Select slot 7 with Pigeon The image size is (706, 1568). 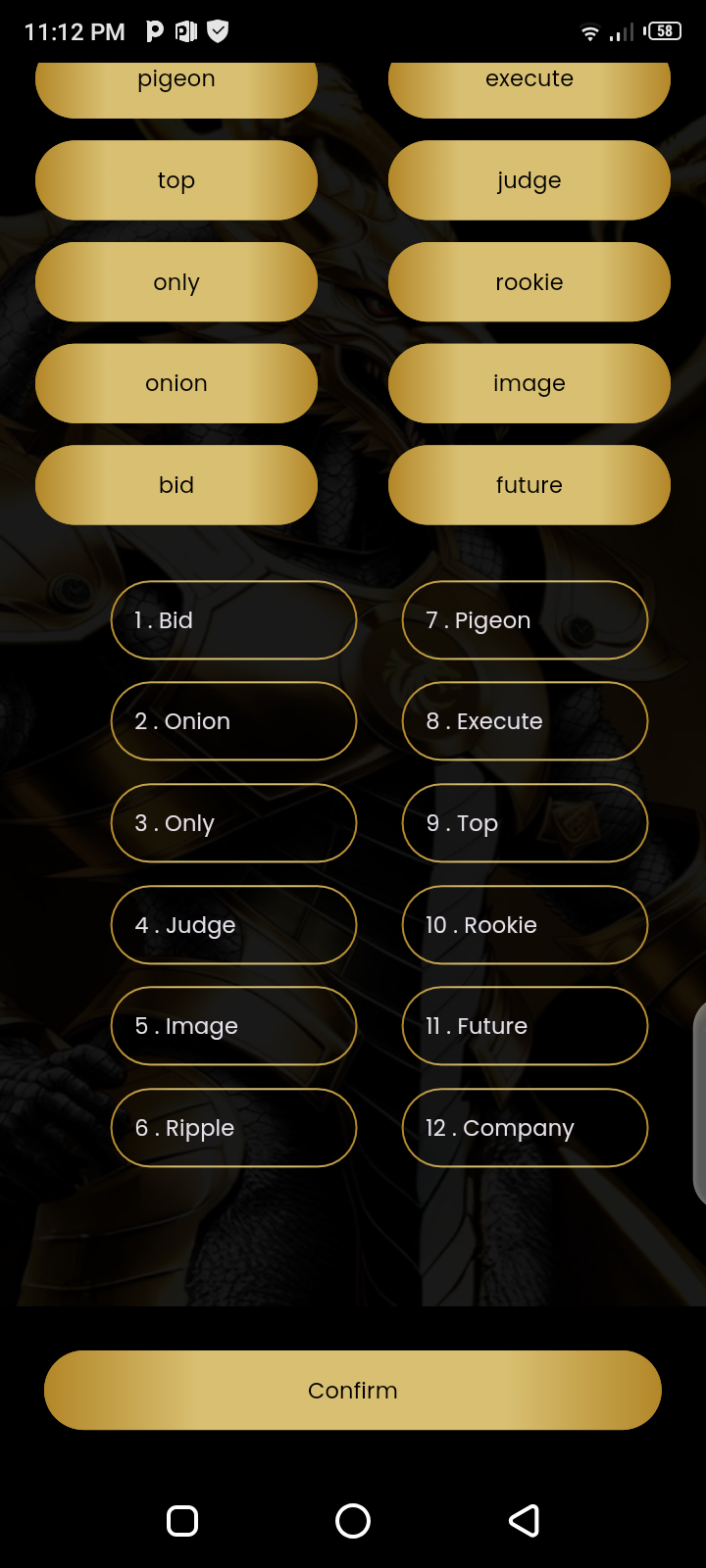coord(525,620)
